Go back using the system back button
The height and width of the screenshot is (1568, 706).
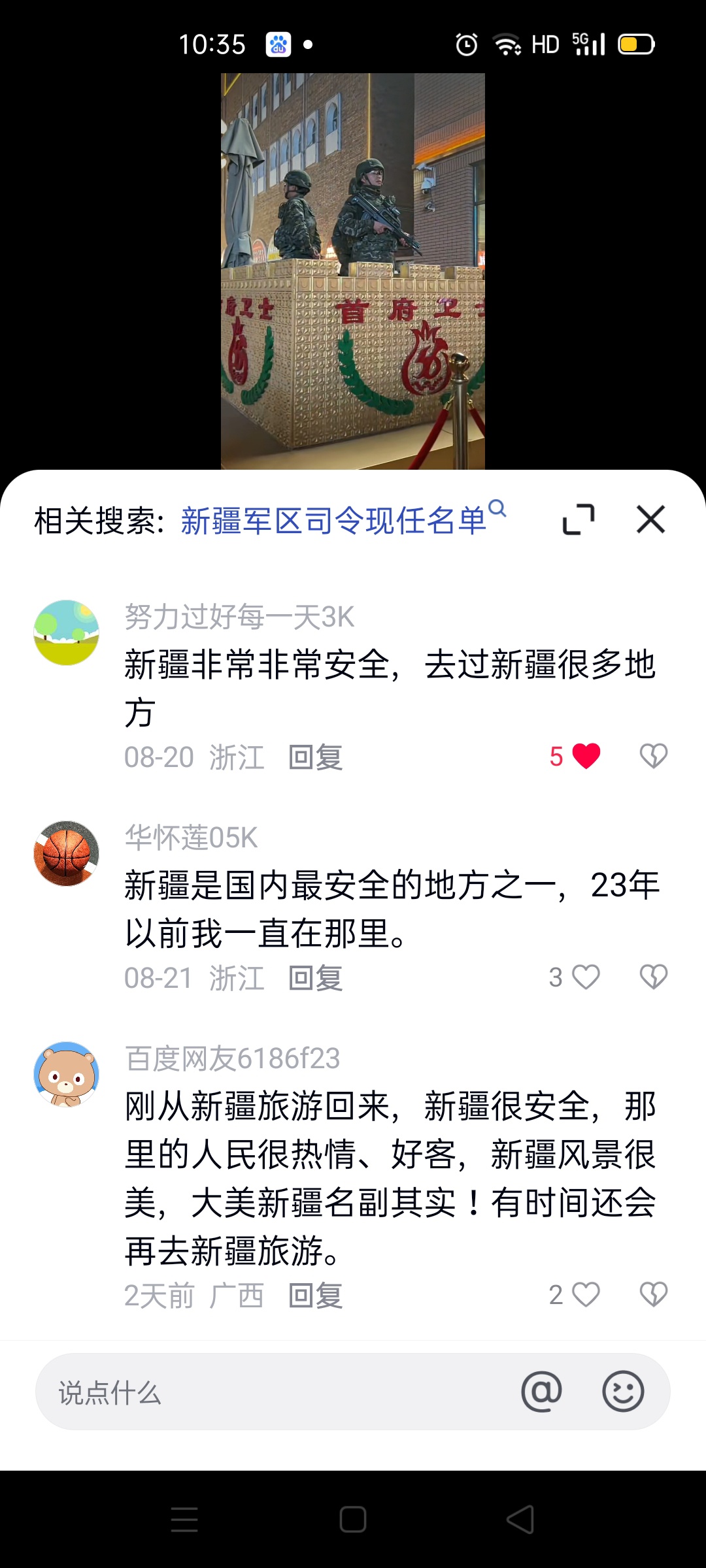[520, 1519]
